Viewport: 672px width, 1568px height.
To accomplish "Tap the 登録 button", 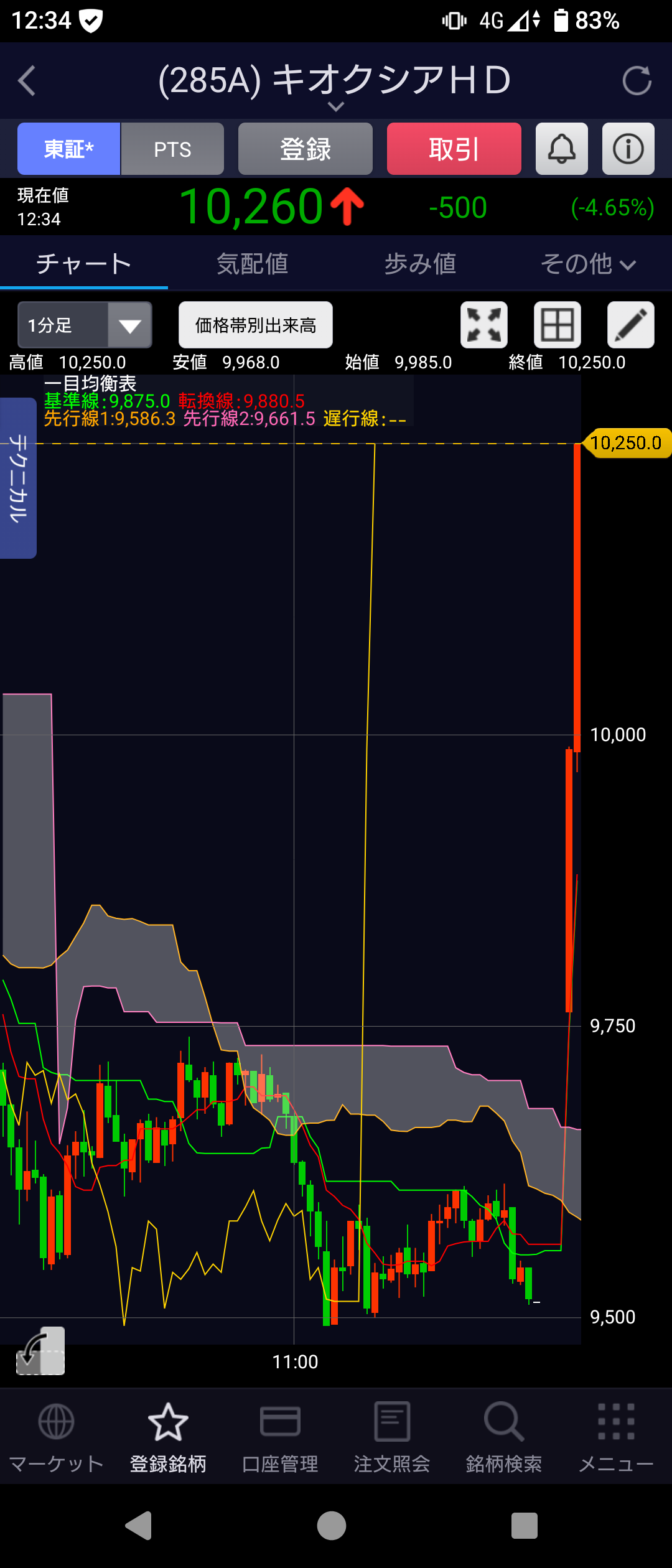I will pos(305,149).
